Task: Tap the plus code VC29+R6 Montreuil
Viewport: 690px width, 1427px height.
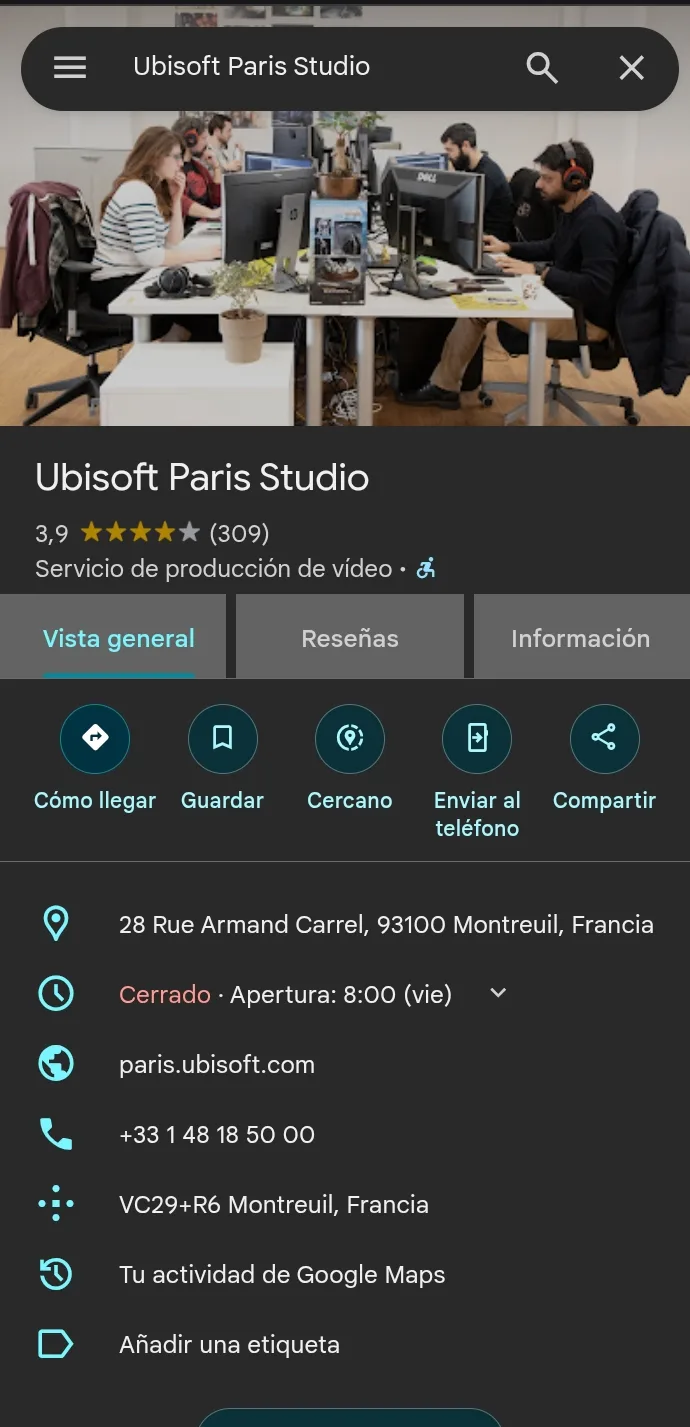Action: [x=273, y=1205]
